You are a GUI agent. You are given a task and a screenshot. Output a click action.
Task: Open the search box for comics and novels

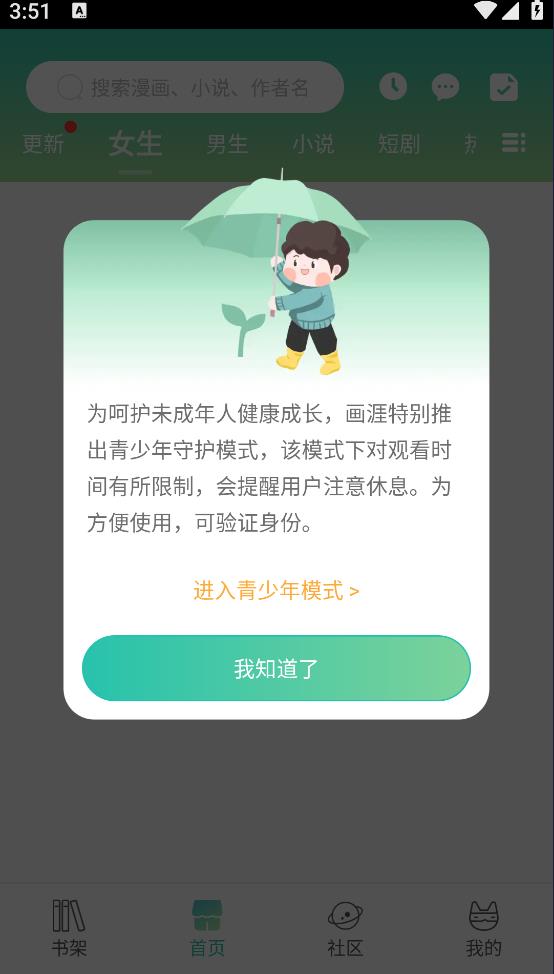[185, 87]
